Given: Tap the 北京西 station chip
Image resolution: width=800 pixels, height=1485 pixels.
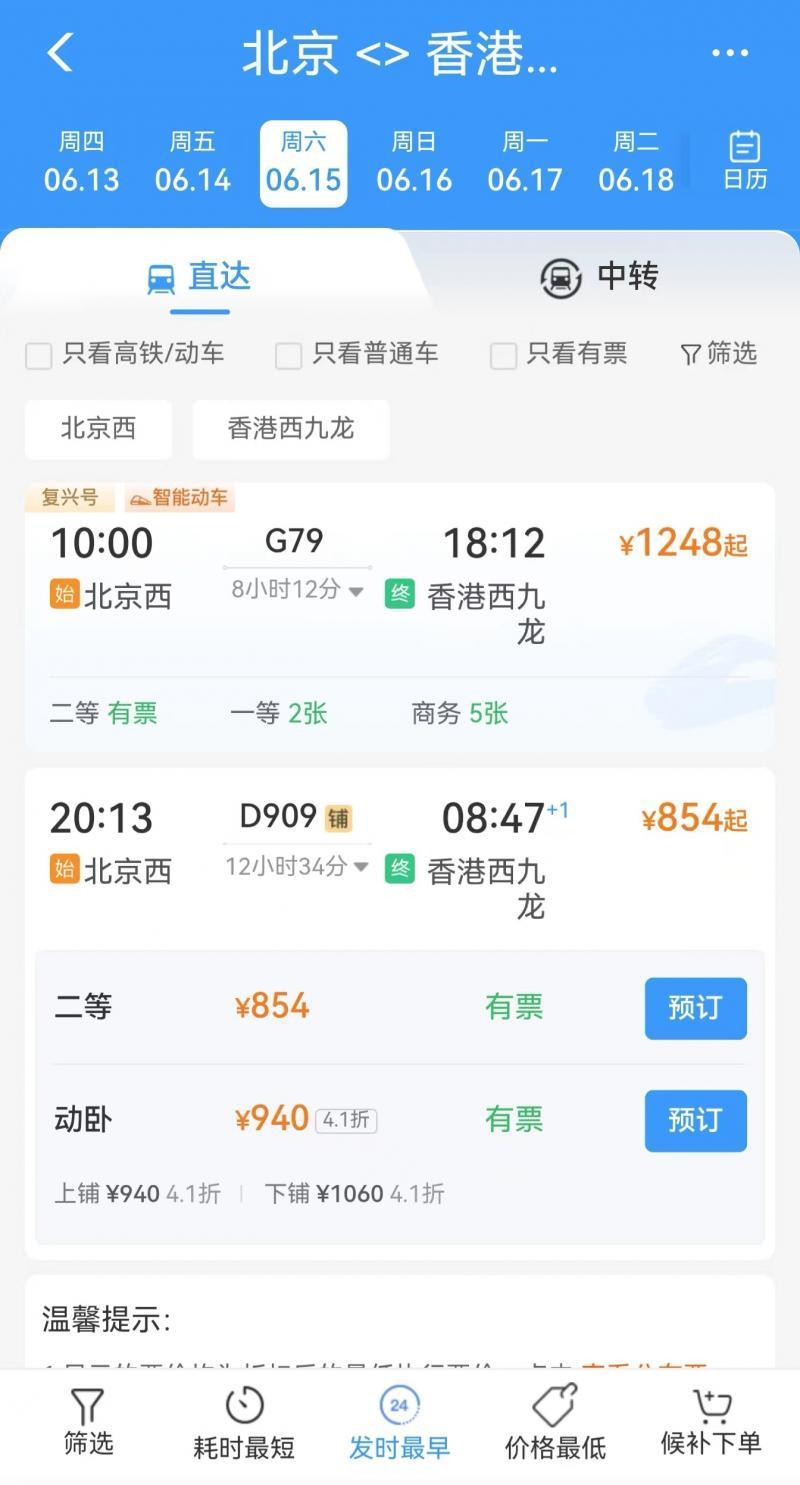Looking at the screenshot, I should [x=98, y=429].
